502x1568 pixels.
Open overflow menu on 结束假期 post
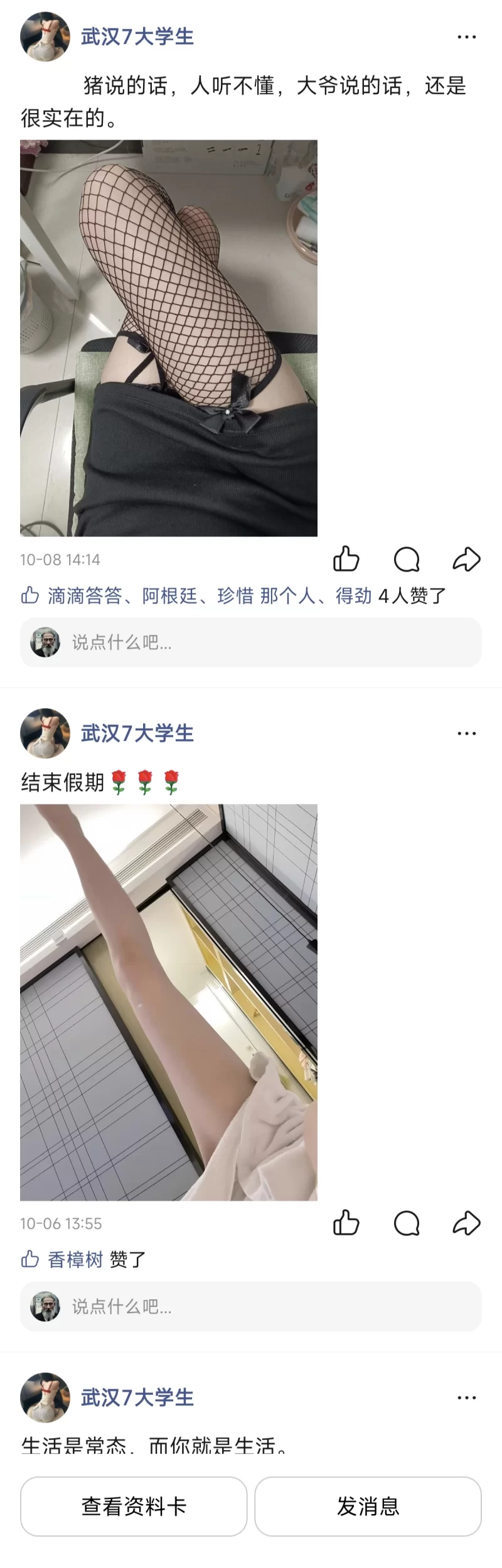coord(466,733)
